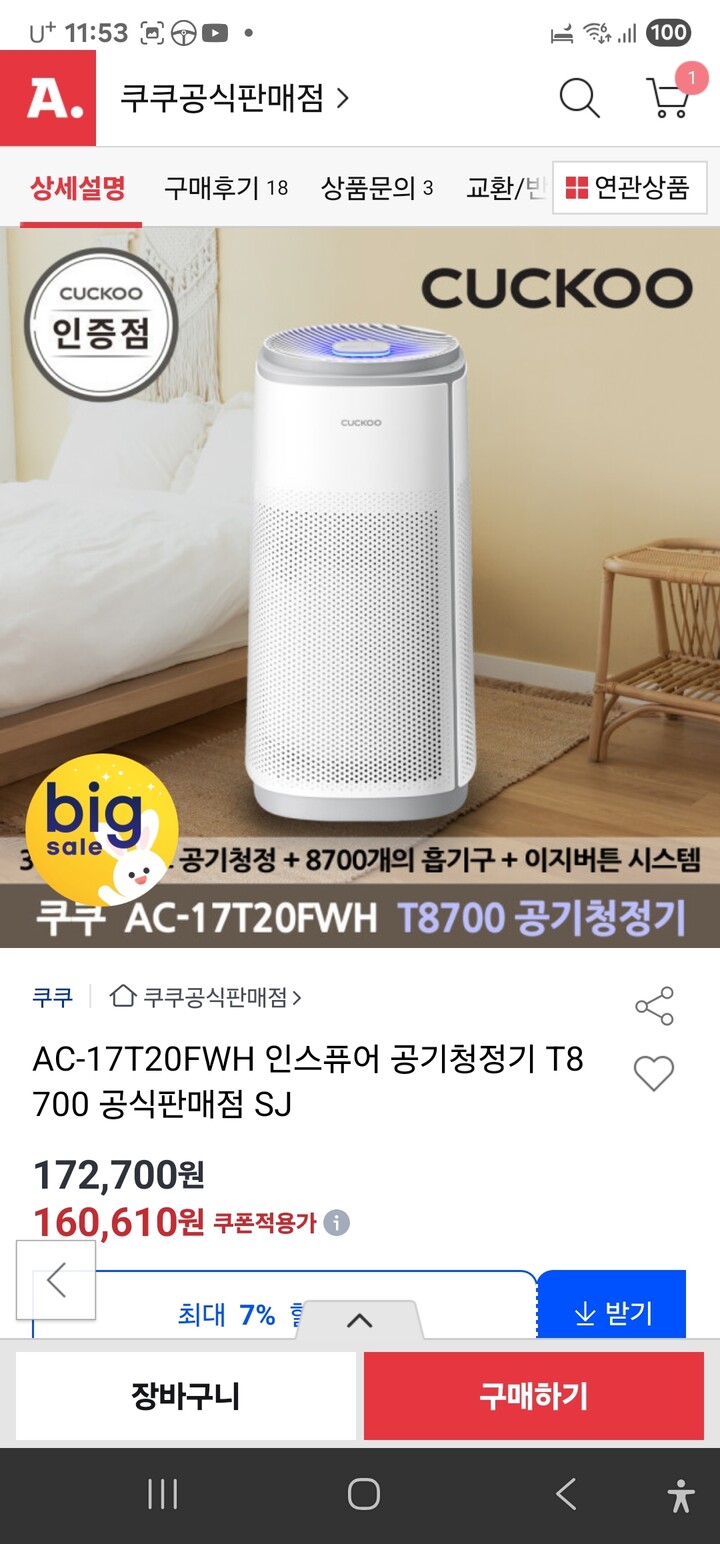Expand the bottom purchase options panel
Viewport: 720px width, 1544px height.
[x=359, y=1320]
